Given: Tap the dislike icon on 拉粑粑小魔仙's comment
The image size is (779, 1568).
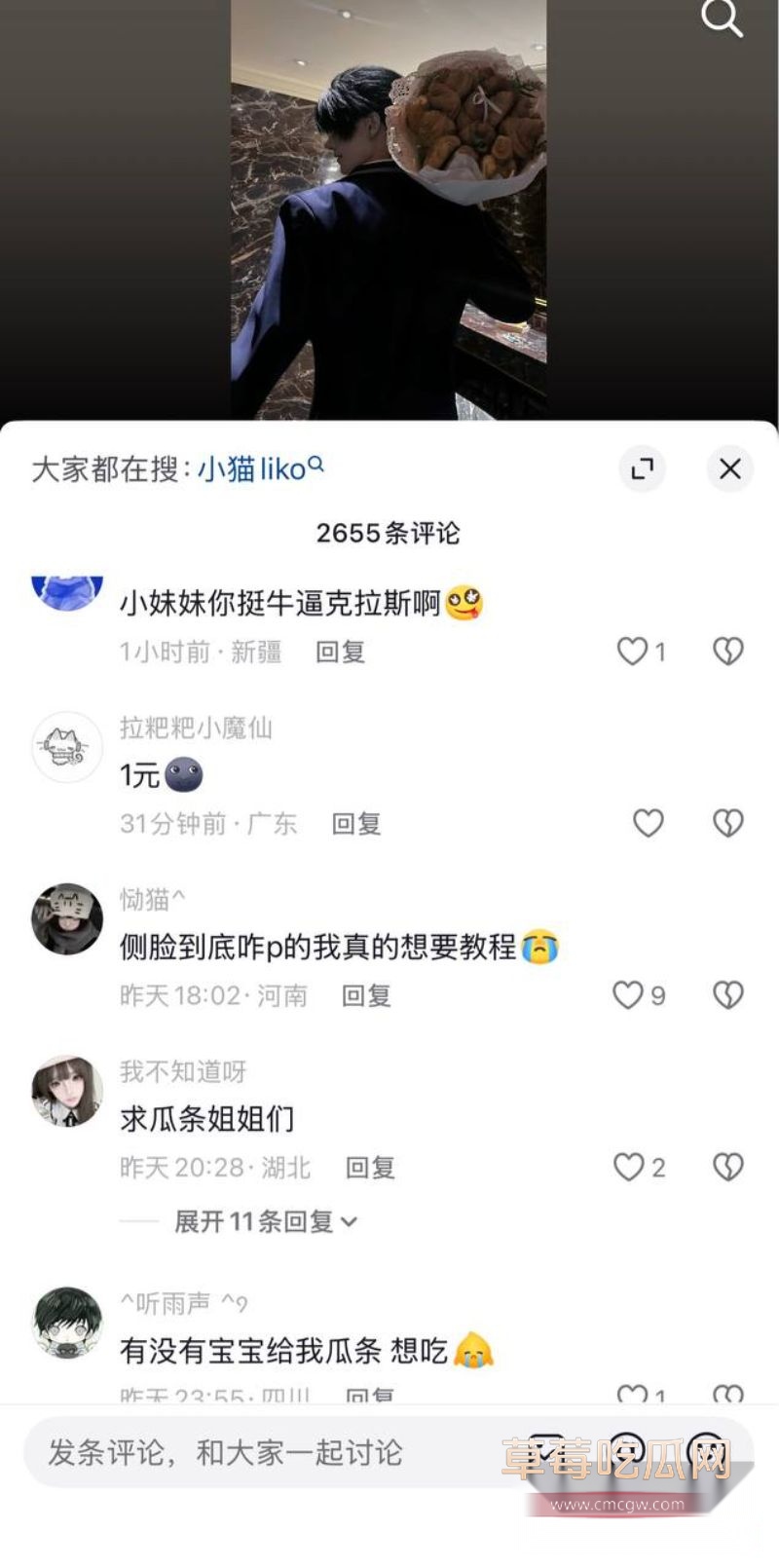Looking at the screenshot, I should coord(728,823).
